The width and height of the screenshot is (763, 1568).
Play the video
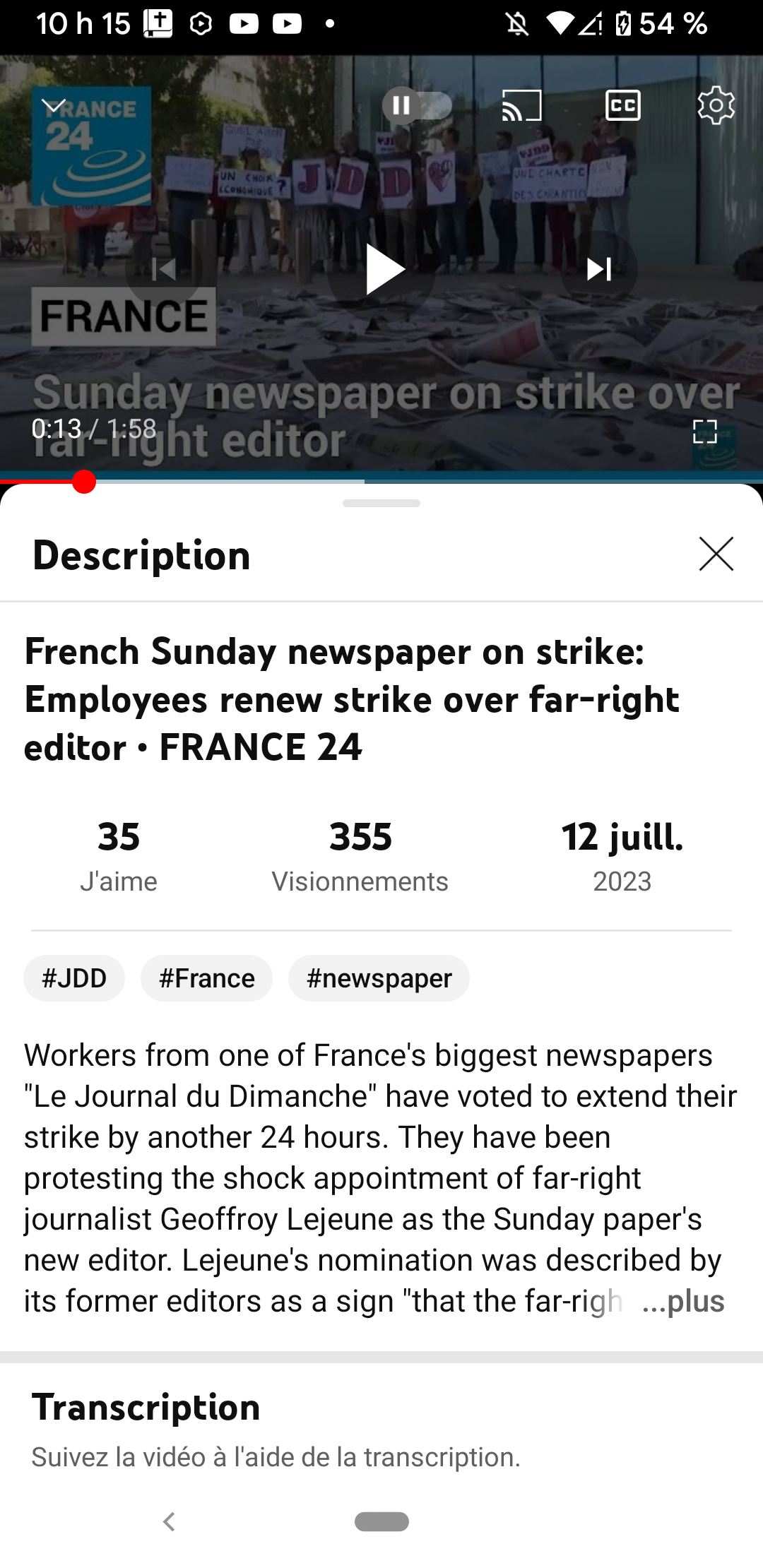[382, 270]
